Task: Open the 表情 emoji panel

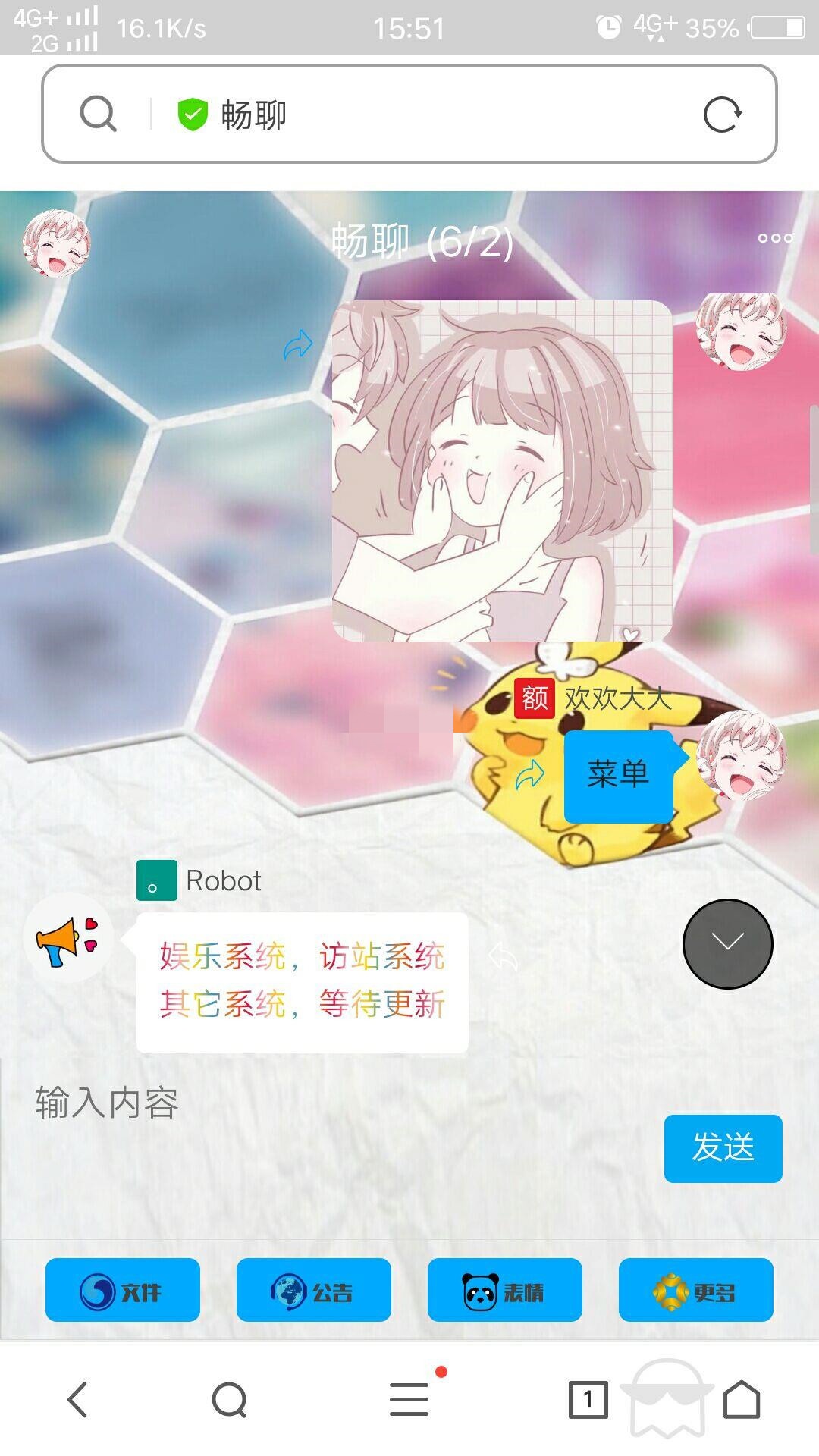Action: click(505, 1290)
